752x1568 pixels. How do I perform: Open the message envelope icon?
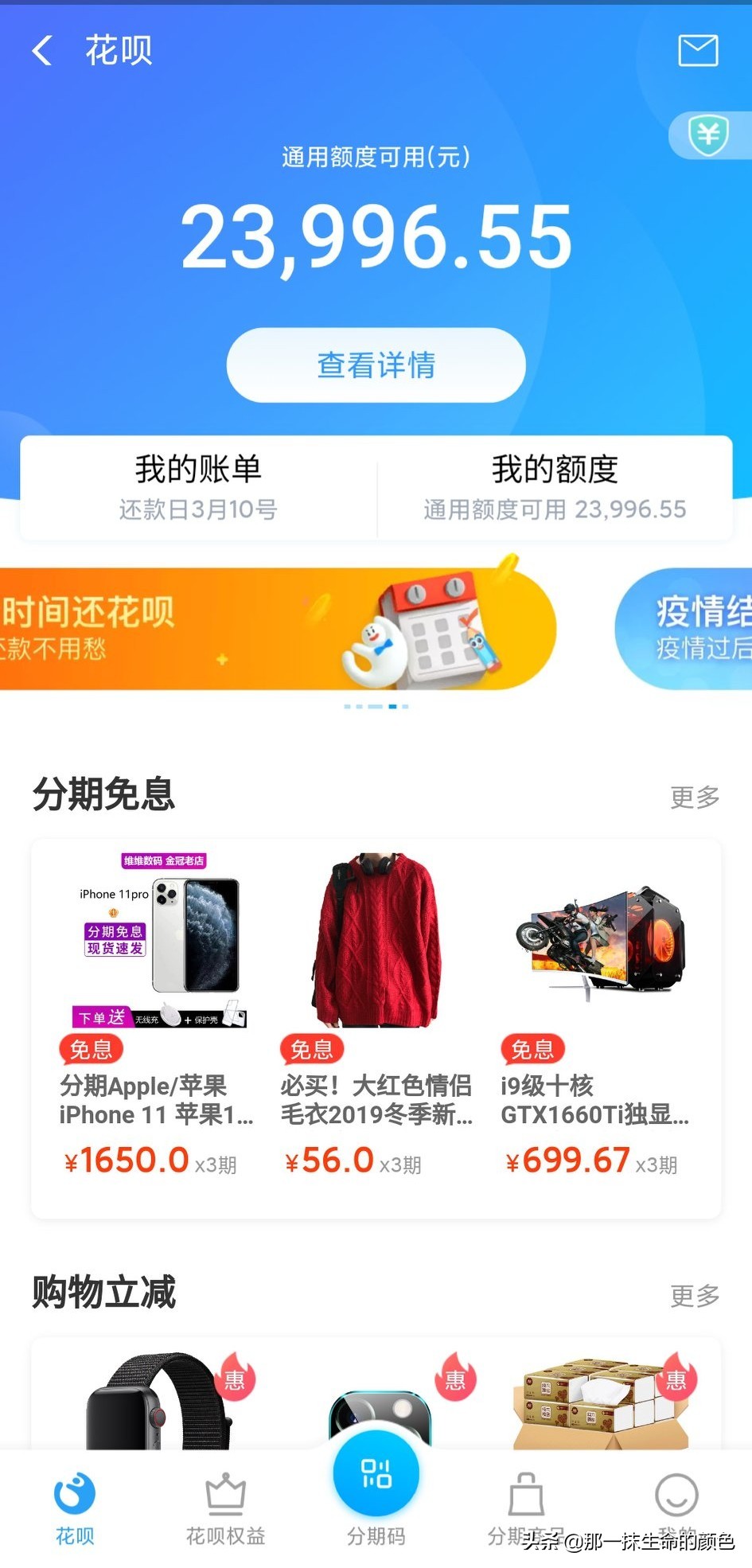point(699,49)
